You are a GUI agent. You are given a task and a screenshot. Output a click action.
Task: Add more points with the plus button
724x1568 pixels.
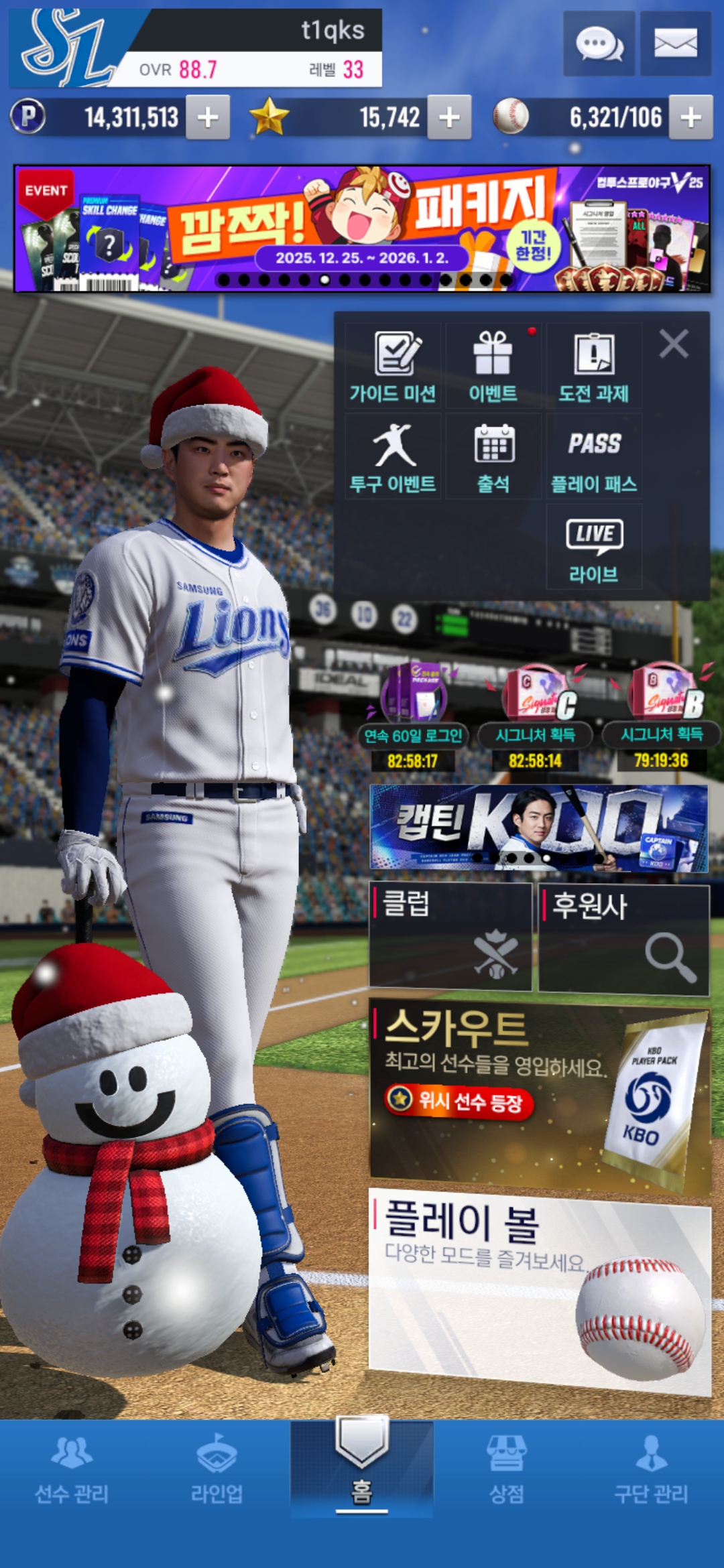click(208, 117)
